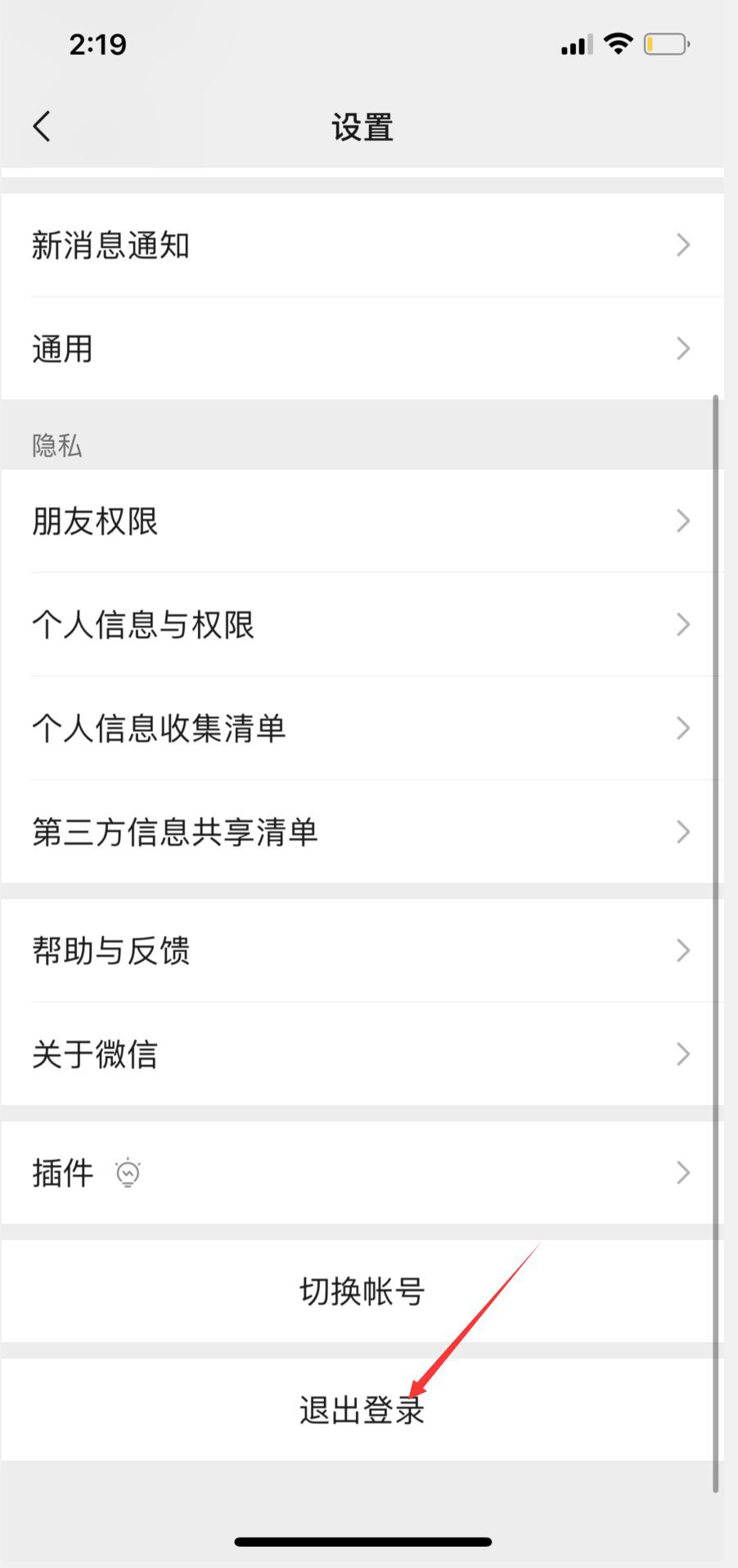This screenshot has width=738, height=1568.
Task: Open the 通用 settings row
Action: click(x=362, y=348)
